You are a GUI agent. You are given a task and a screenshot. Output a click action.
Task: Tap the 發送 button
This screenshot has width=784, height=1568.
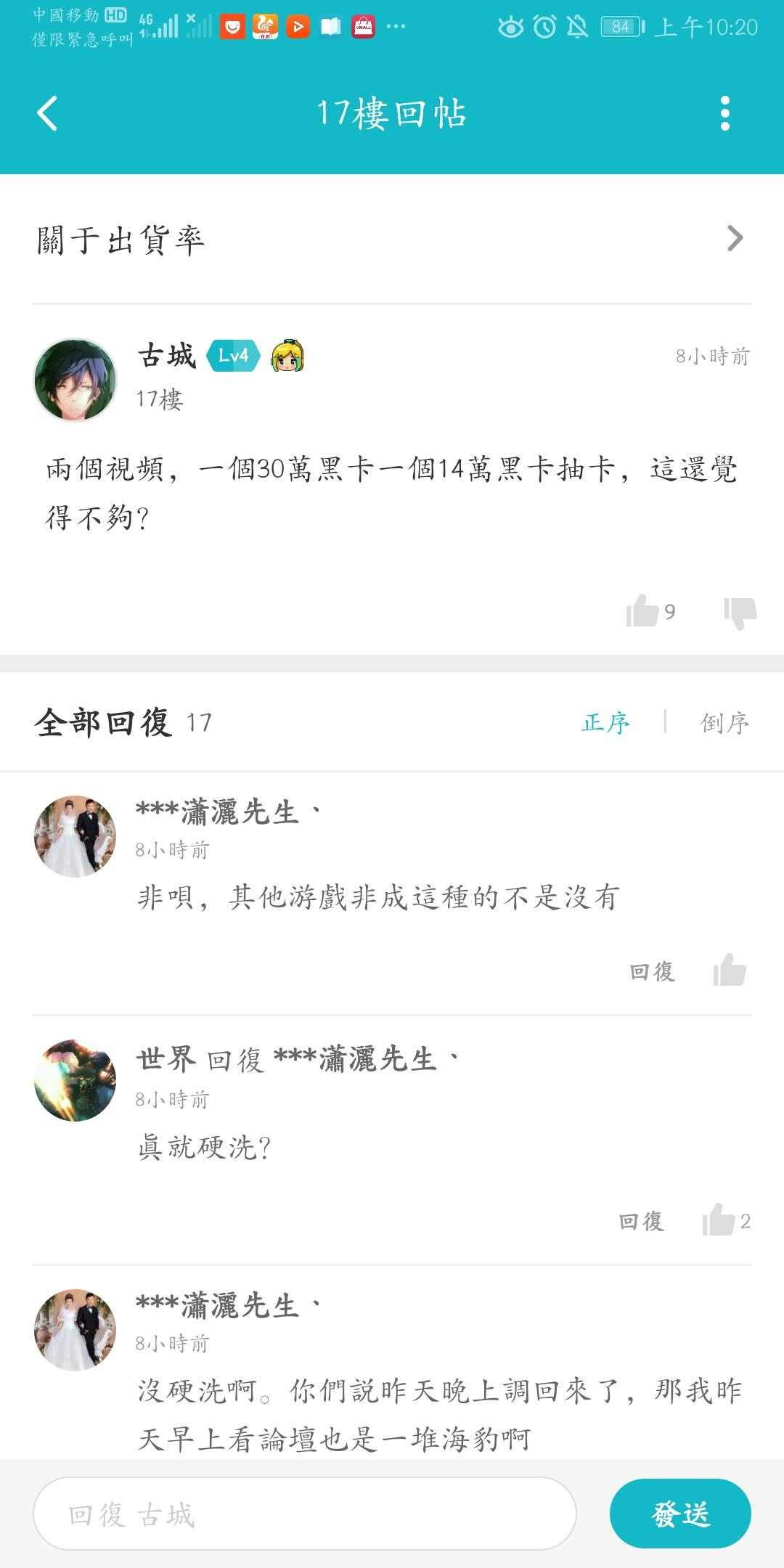tap(680, 1514)
